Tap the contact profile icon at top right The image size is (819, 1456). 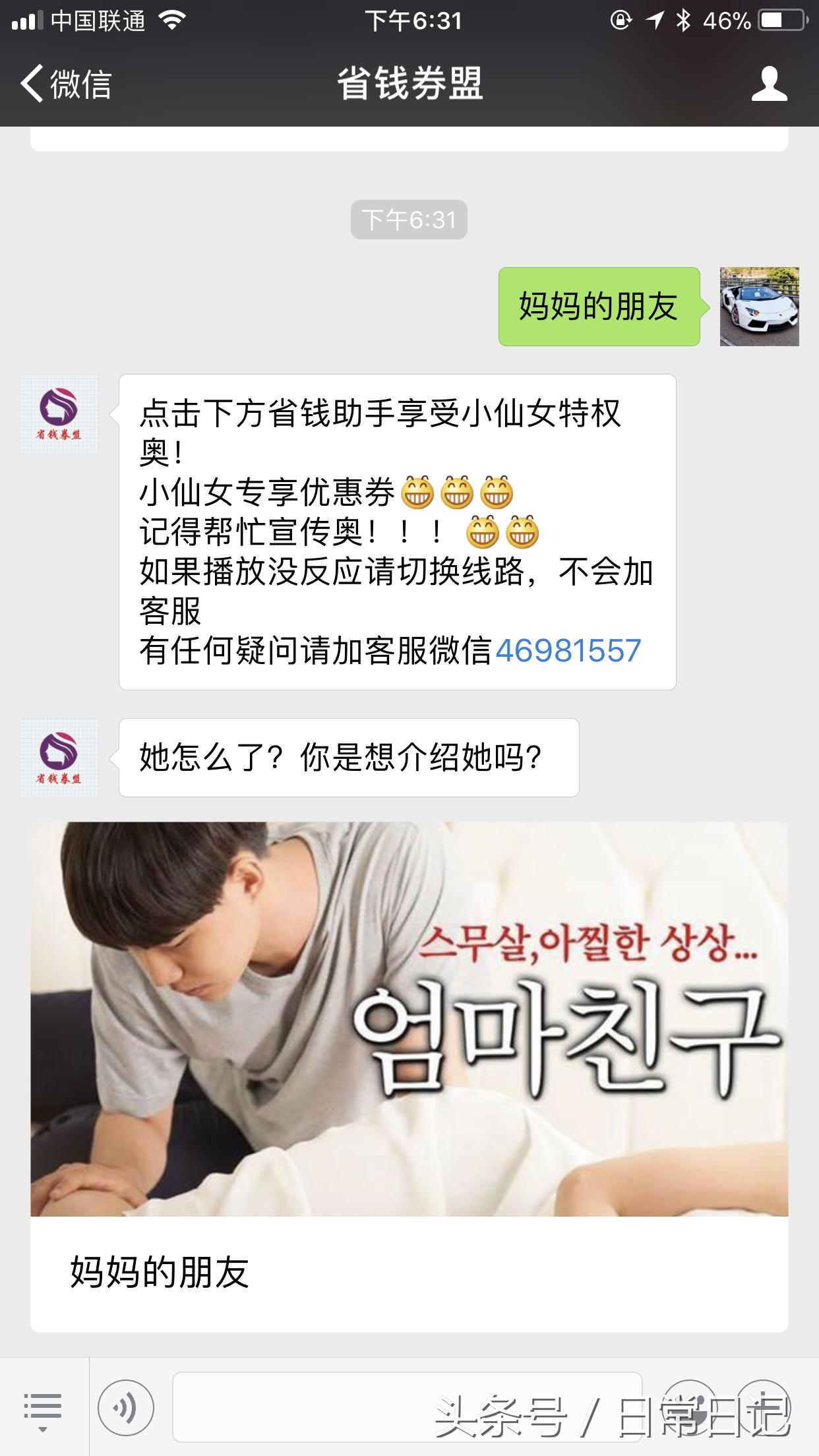coord(770,84)
